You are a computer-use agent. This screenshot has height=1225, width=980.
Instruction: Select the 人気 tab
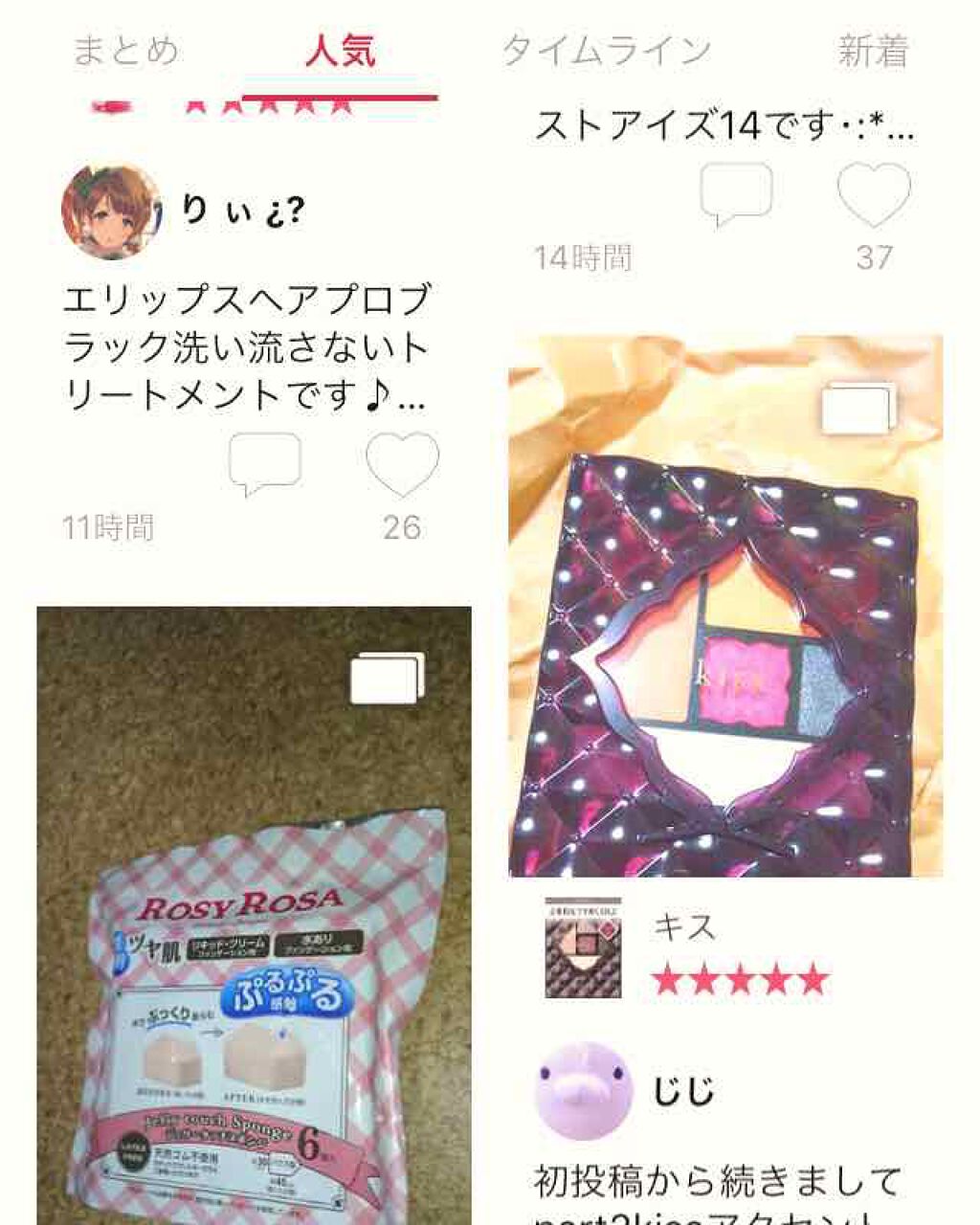coord(340,51)
